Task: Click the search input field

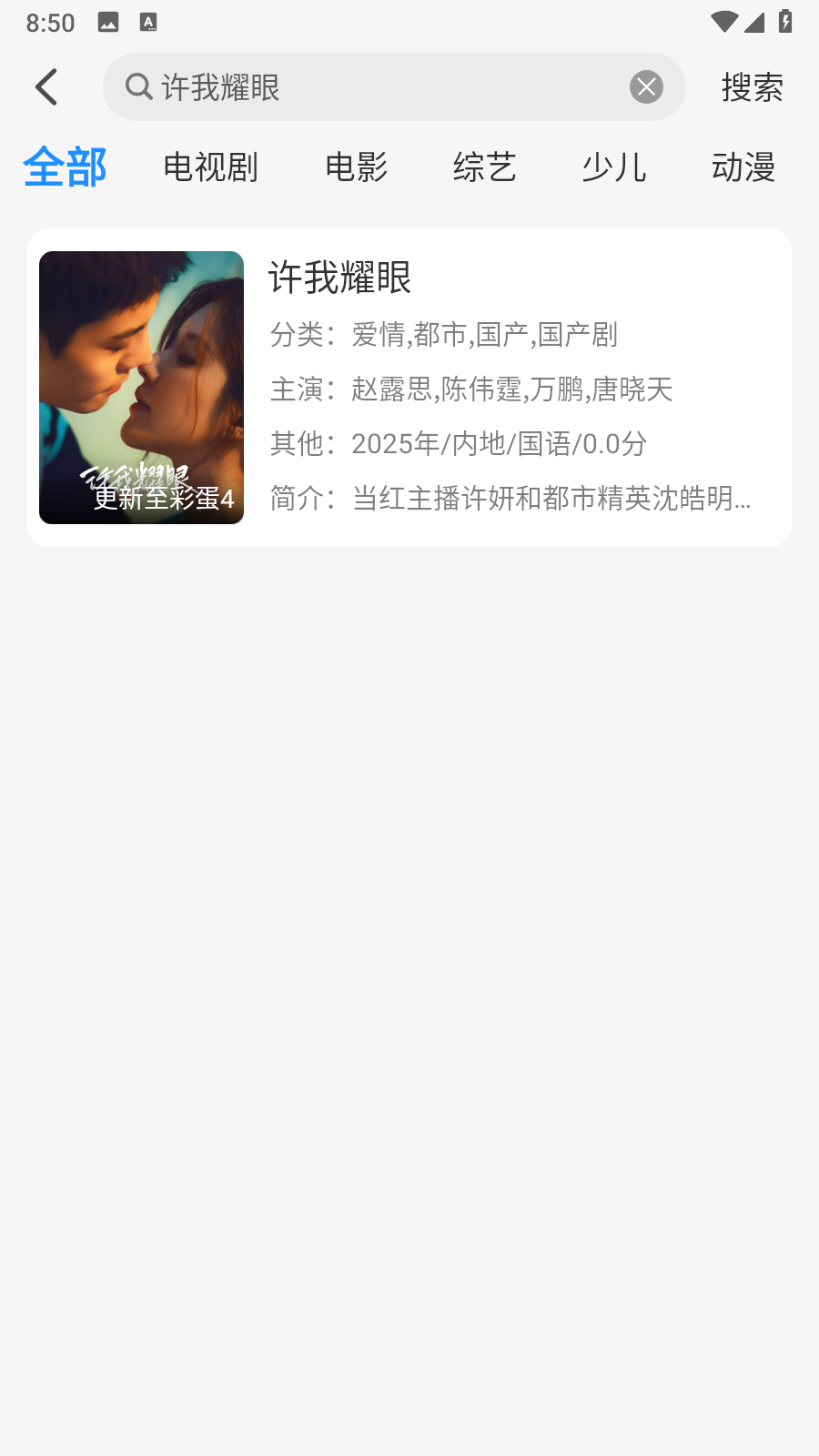Action: [382, 86]
